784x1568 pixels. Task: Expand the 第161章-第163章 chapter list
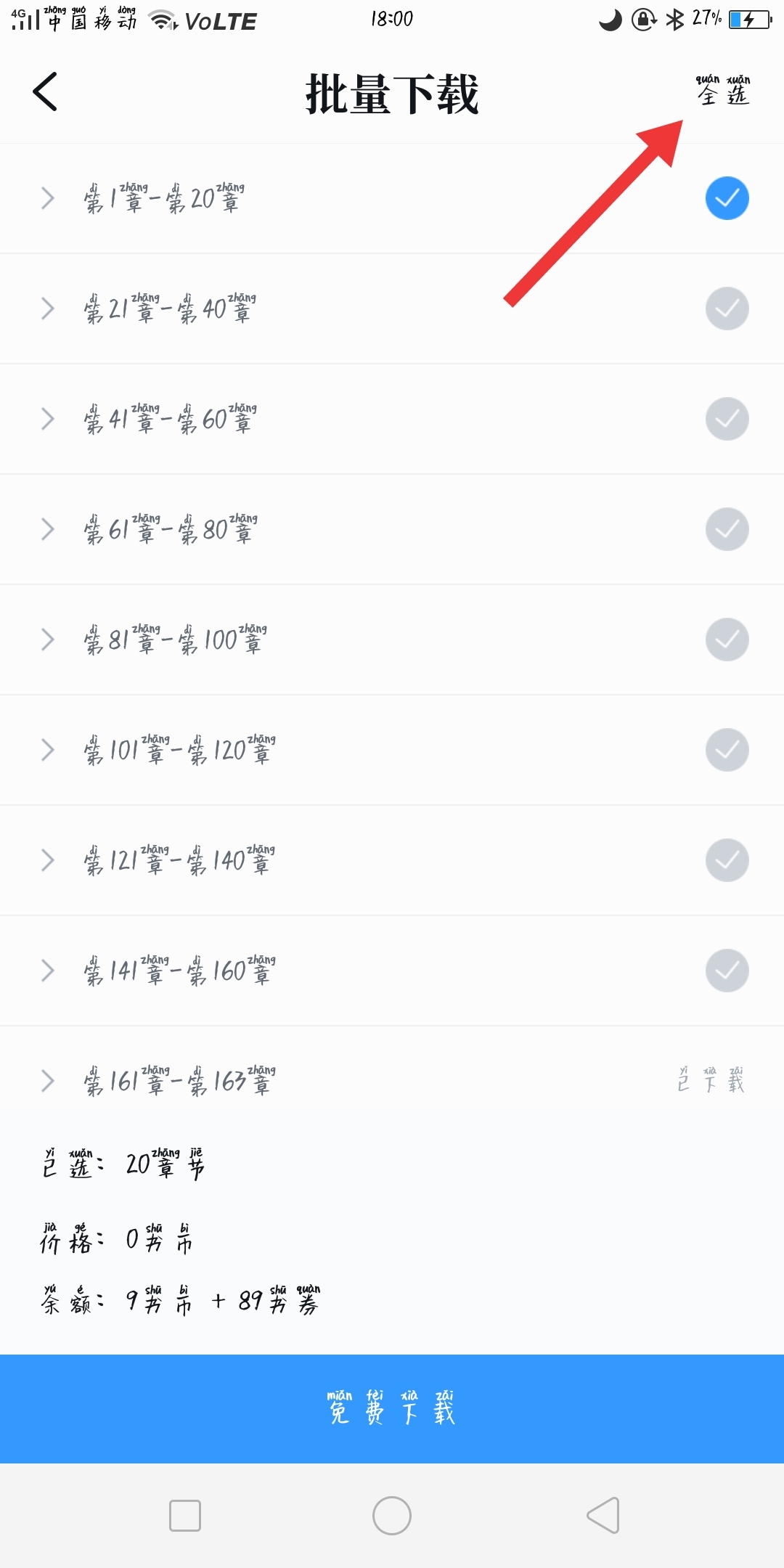tap(48, 1081)
